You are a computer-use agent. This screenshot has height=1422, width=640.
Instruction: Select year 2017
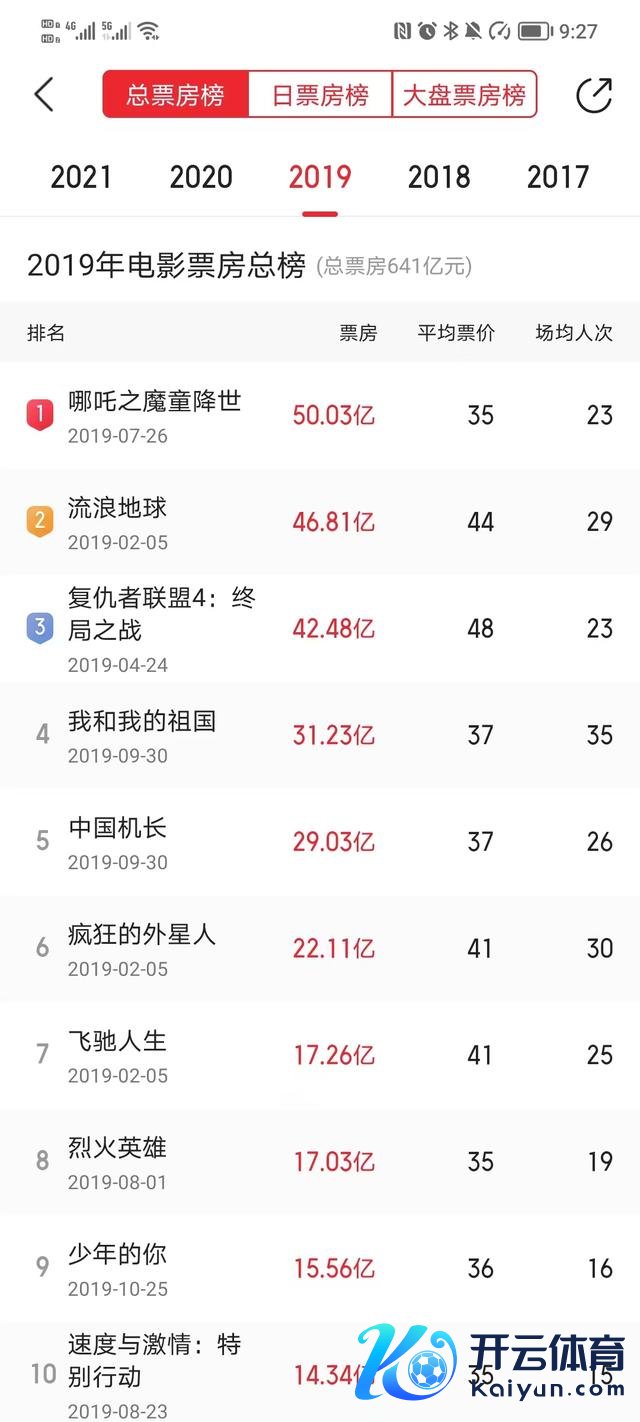(x=557, y=178)
